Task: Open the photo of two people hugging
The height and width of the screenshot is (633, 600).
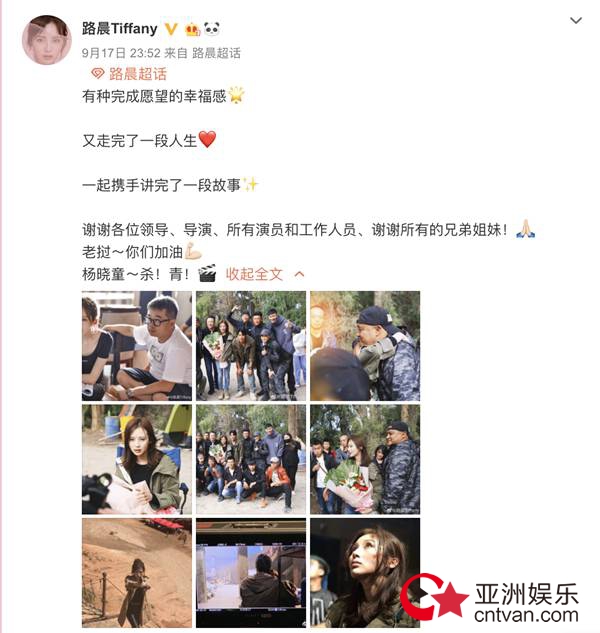Action: 365,345
